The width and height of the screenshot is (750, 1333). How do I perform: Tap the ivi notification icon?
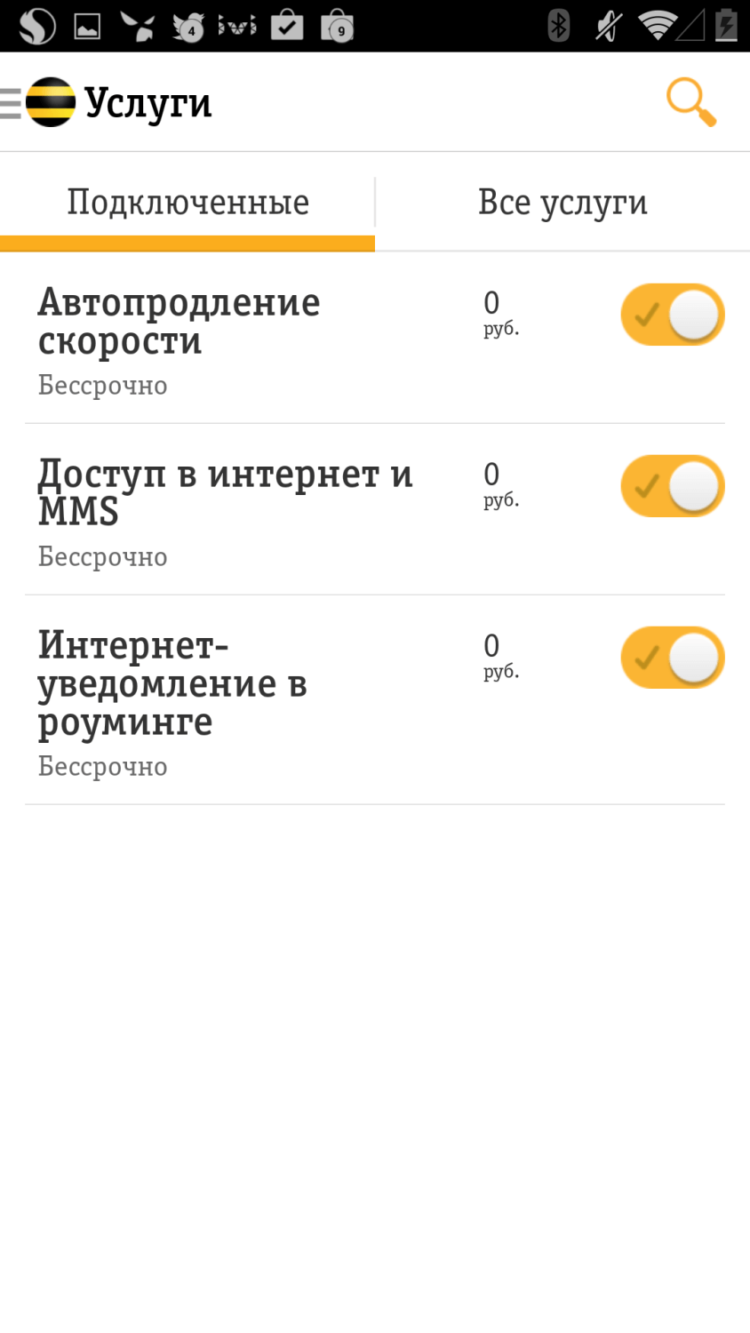[x=236, y=25]
